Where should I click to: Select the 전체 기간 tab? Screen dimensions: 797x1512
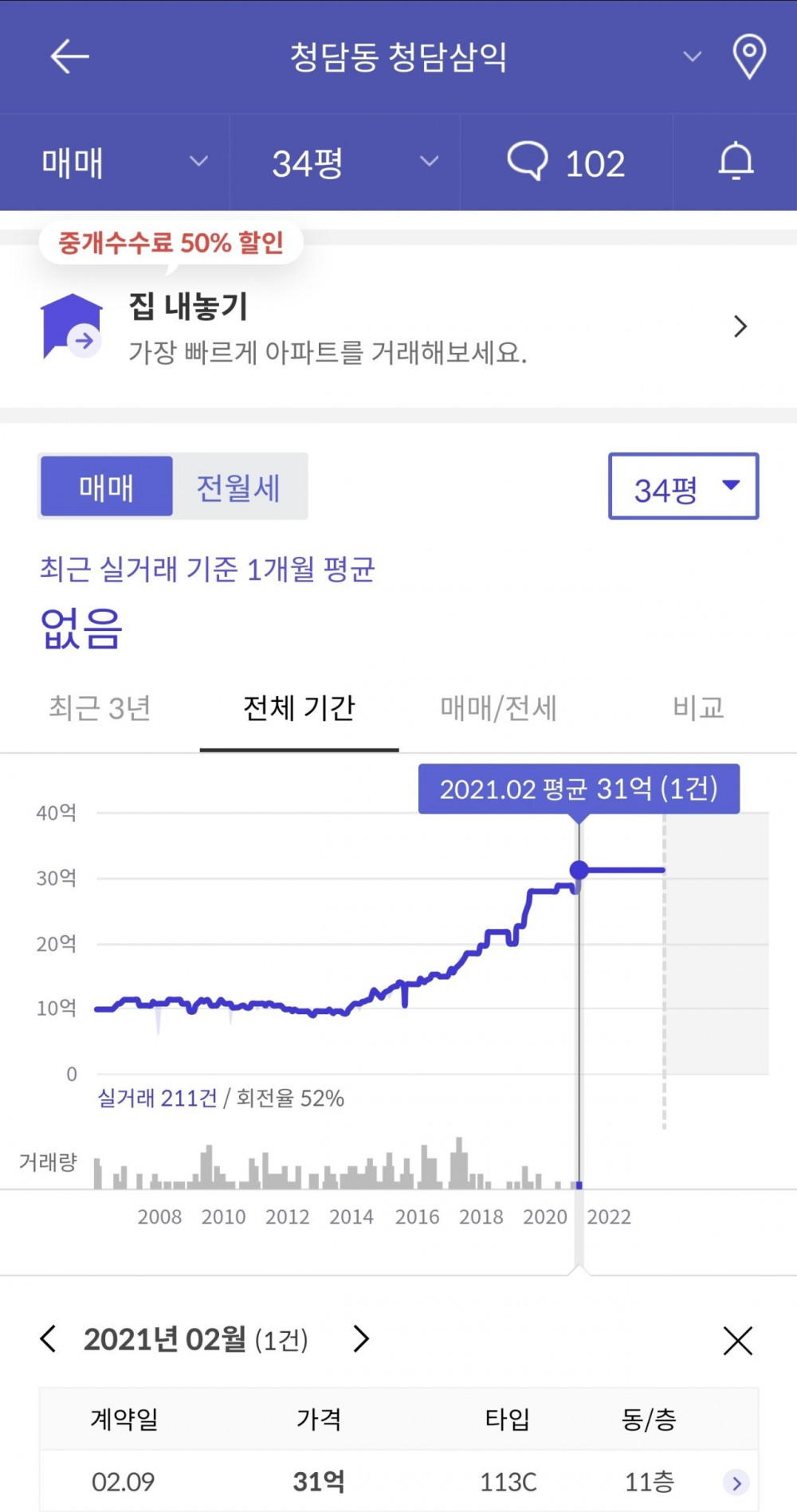[299, 708]
